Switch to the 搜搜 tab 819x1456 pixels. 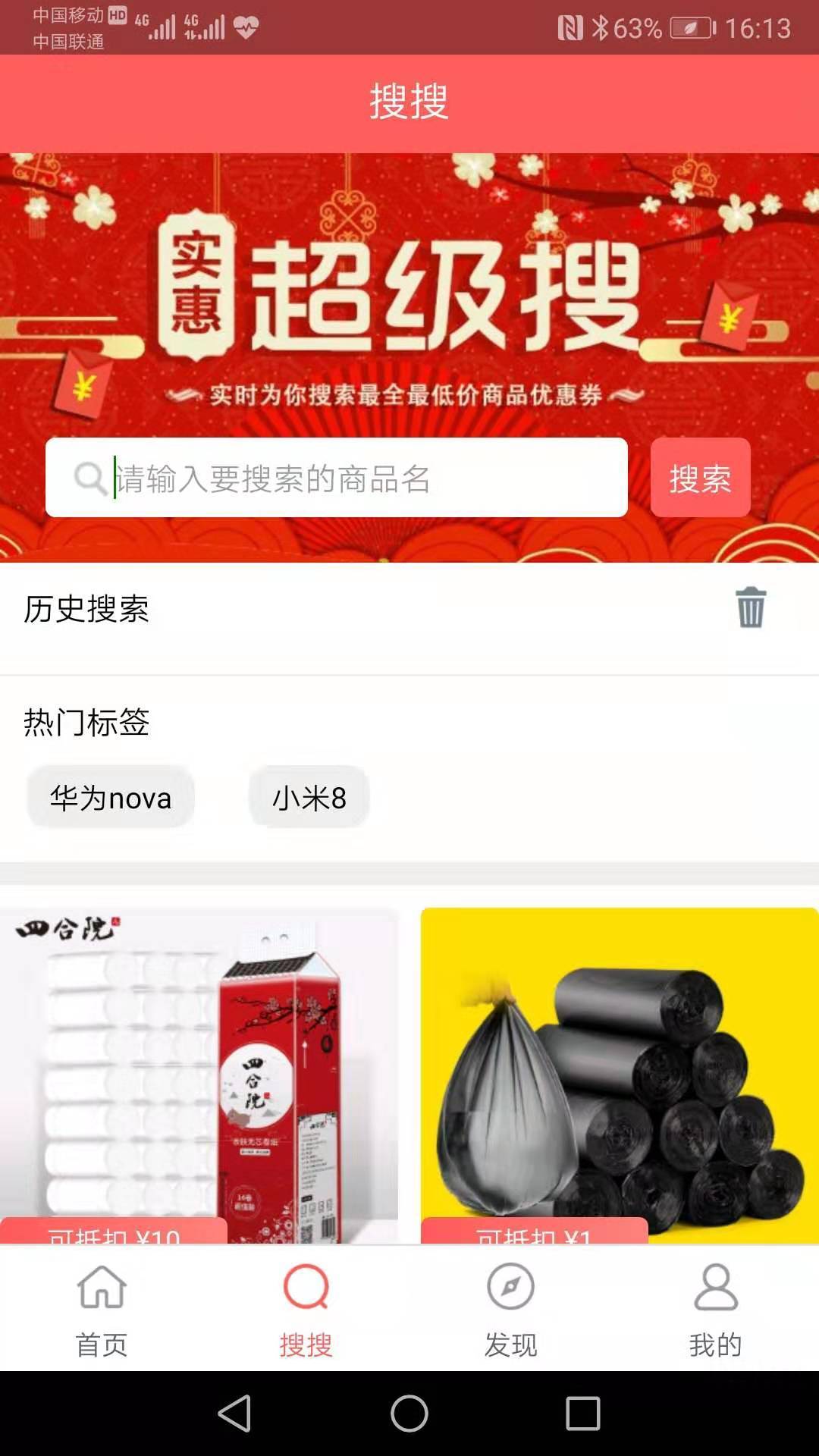coord(306,1310)
